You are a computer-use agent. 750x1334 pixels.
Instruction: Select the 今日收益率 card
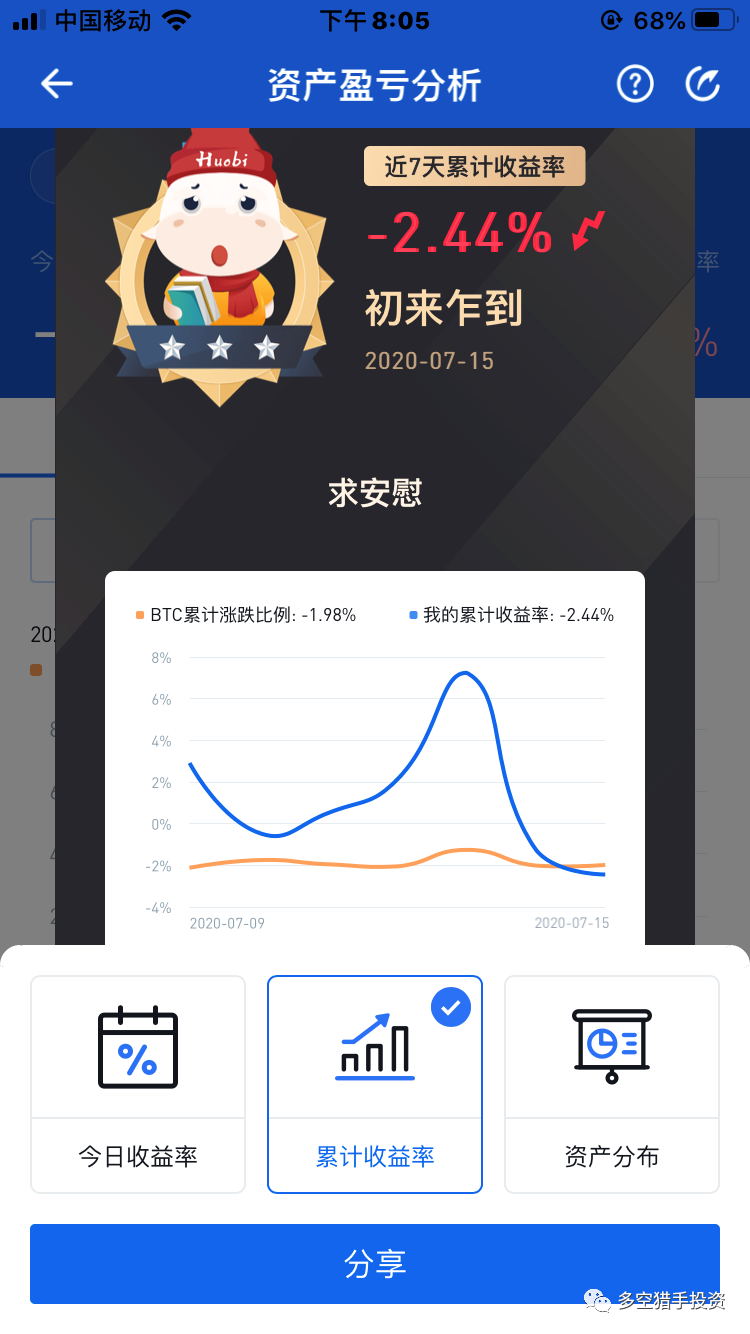138,1084
